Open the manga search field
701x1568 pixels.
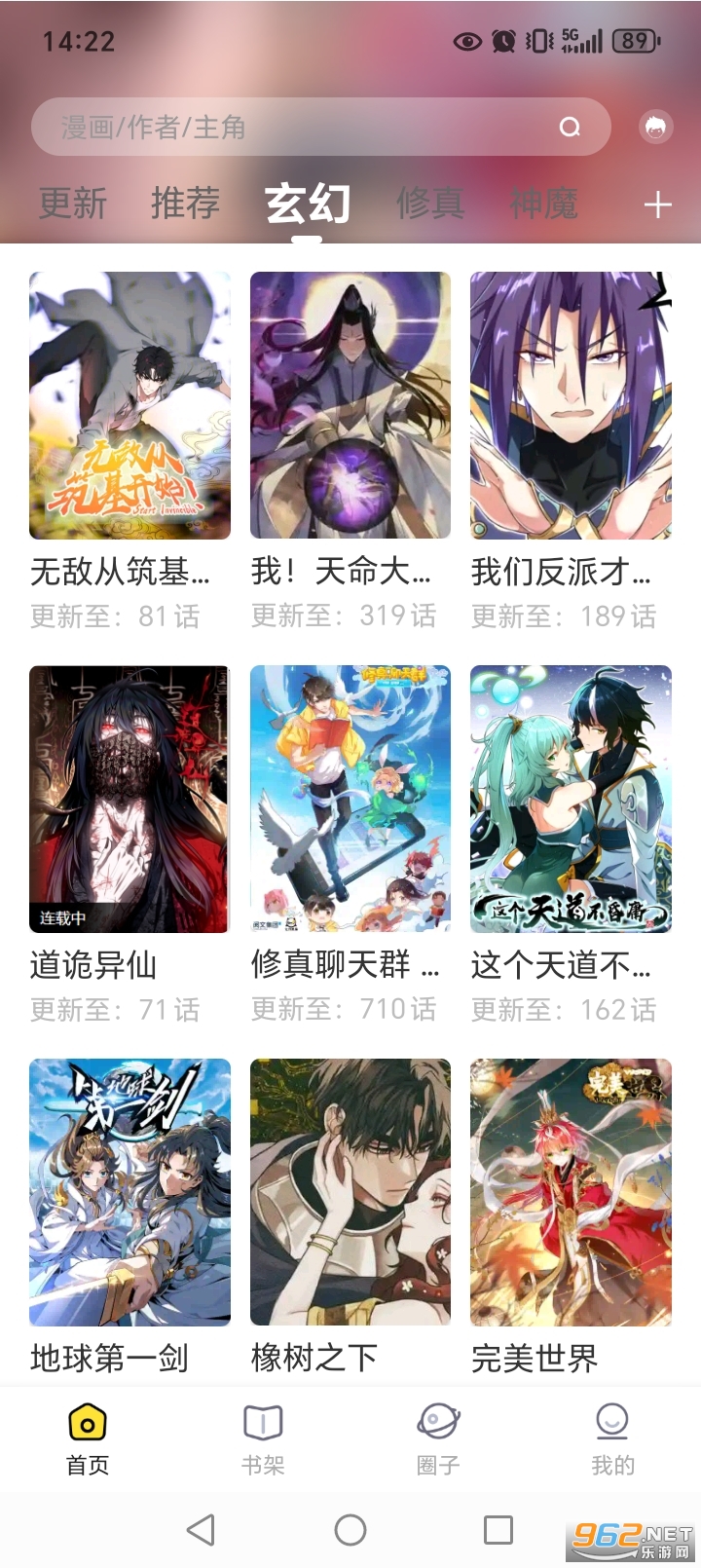pos(302,127)
